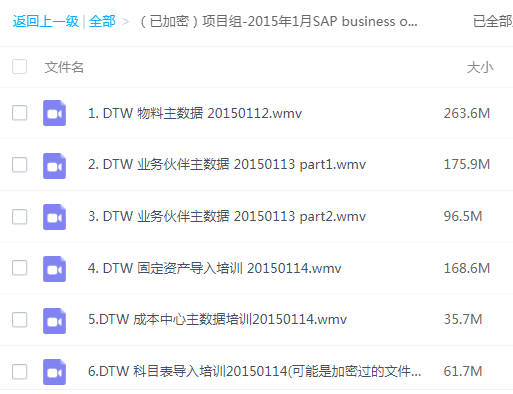Tick the select-all checkbox beside 文件名
513x394 pixels.
(x=19, y=66)
